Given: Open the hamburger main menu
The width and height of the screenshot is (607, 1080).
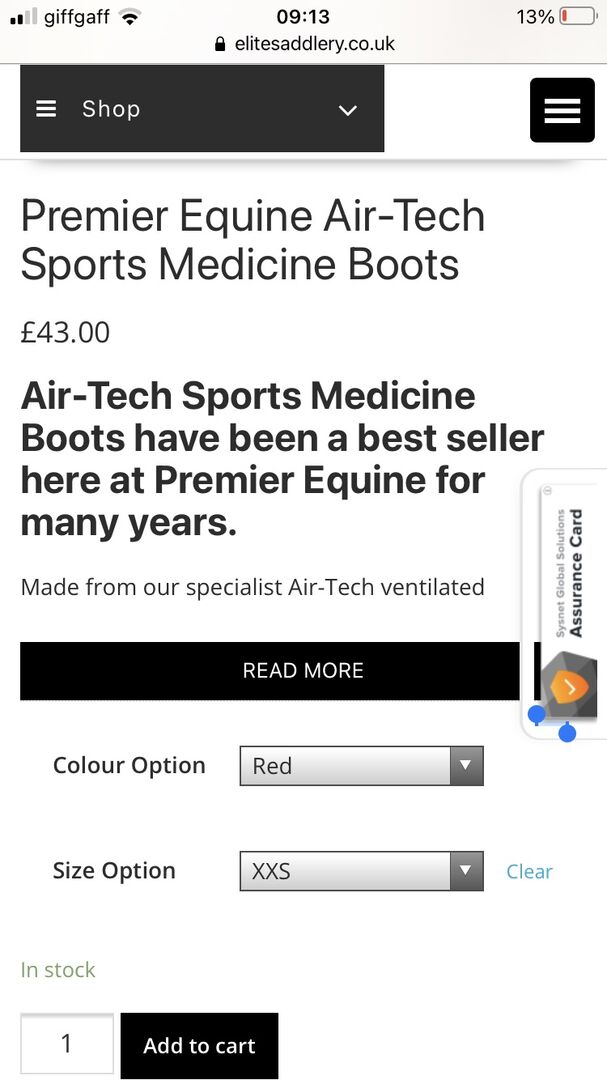Looking at the screenshot, I should pos(562,110).
